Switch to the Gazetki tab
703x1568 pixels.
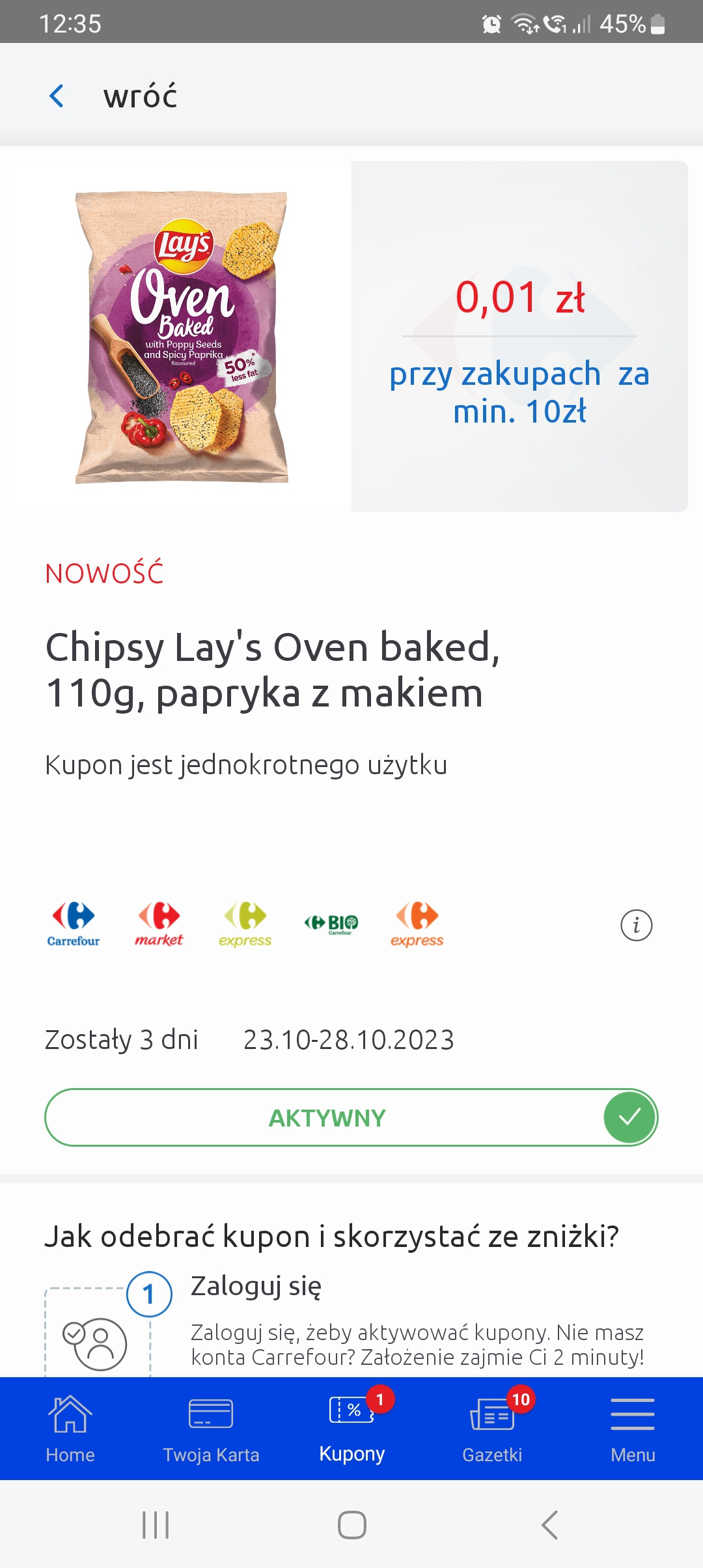pyautogui.click(x=493, y=1429)
